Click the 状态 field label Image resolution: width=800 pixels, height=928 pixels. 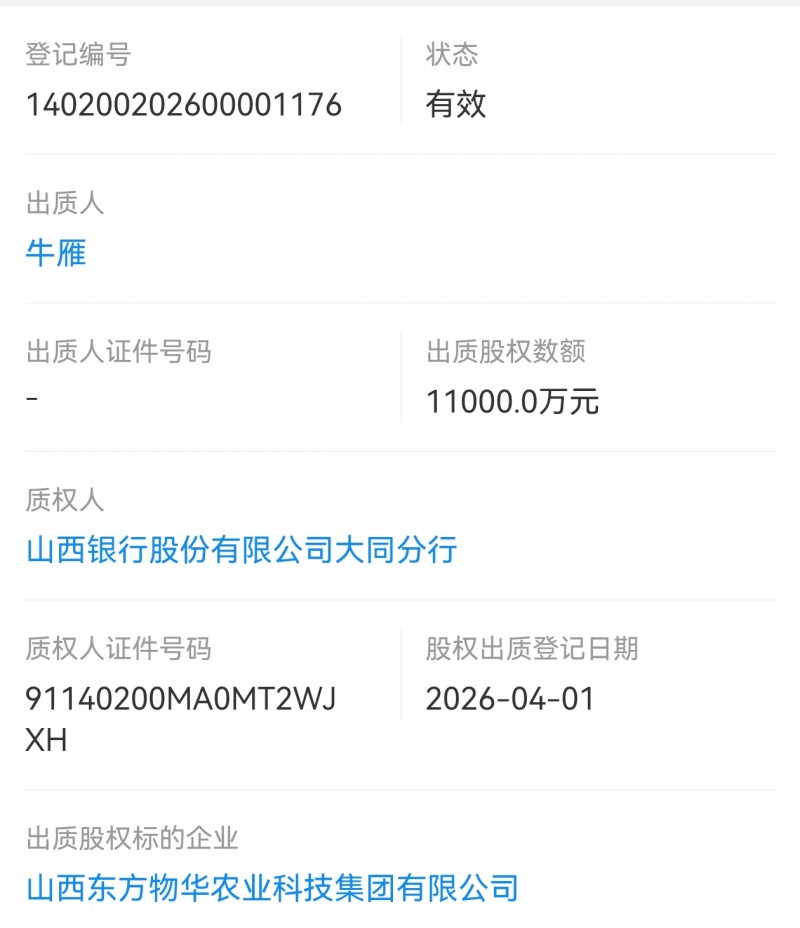[x=450, y=55]
